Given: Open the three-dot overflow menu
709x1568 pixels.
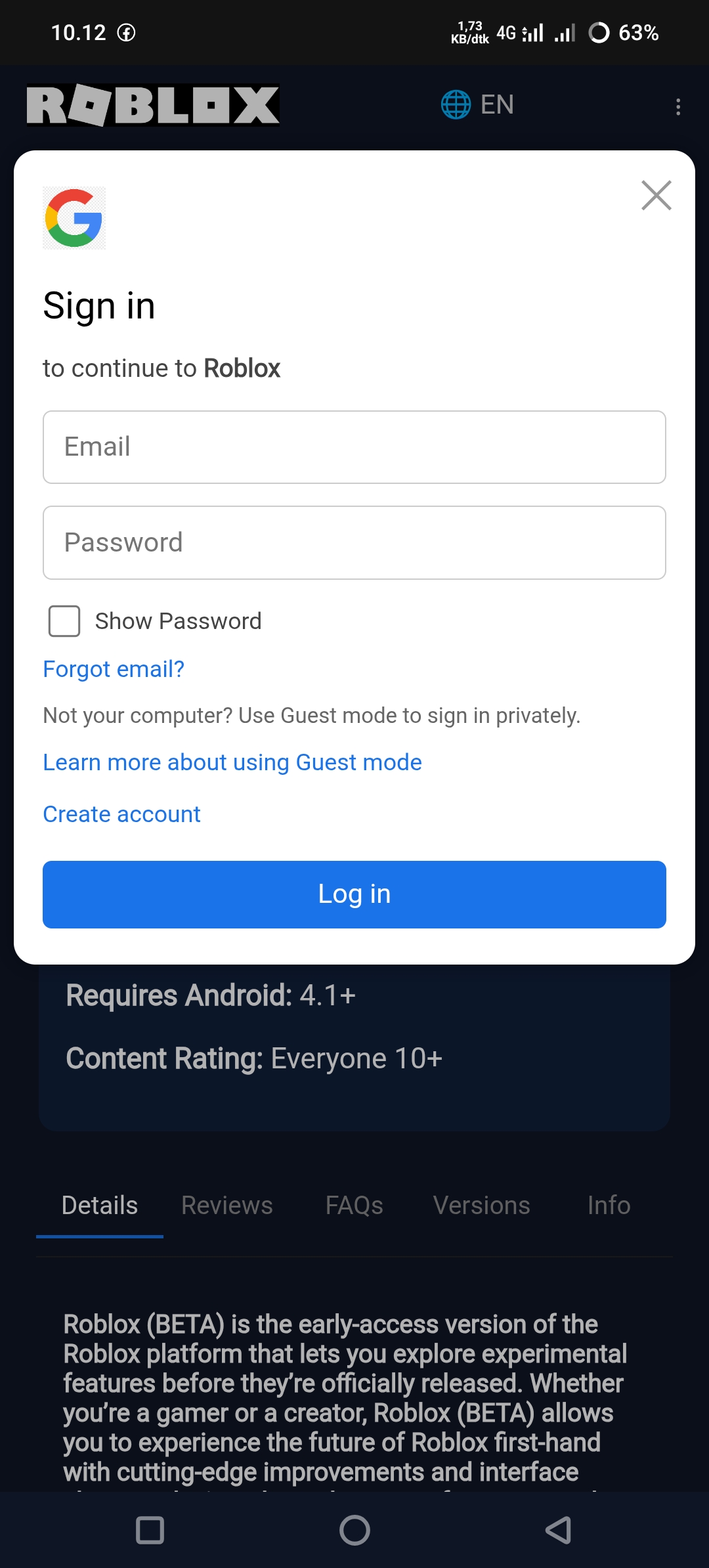Looking at the screenshot, I should [x=677, y=106].
